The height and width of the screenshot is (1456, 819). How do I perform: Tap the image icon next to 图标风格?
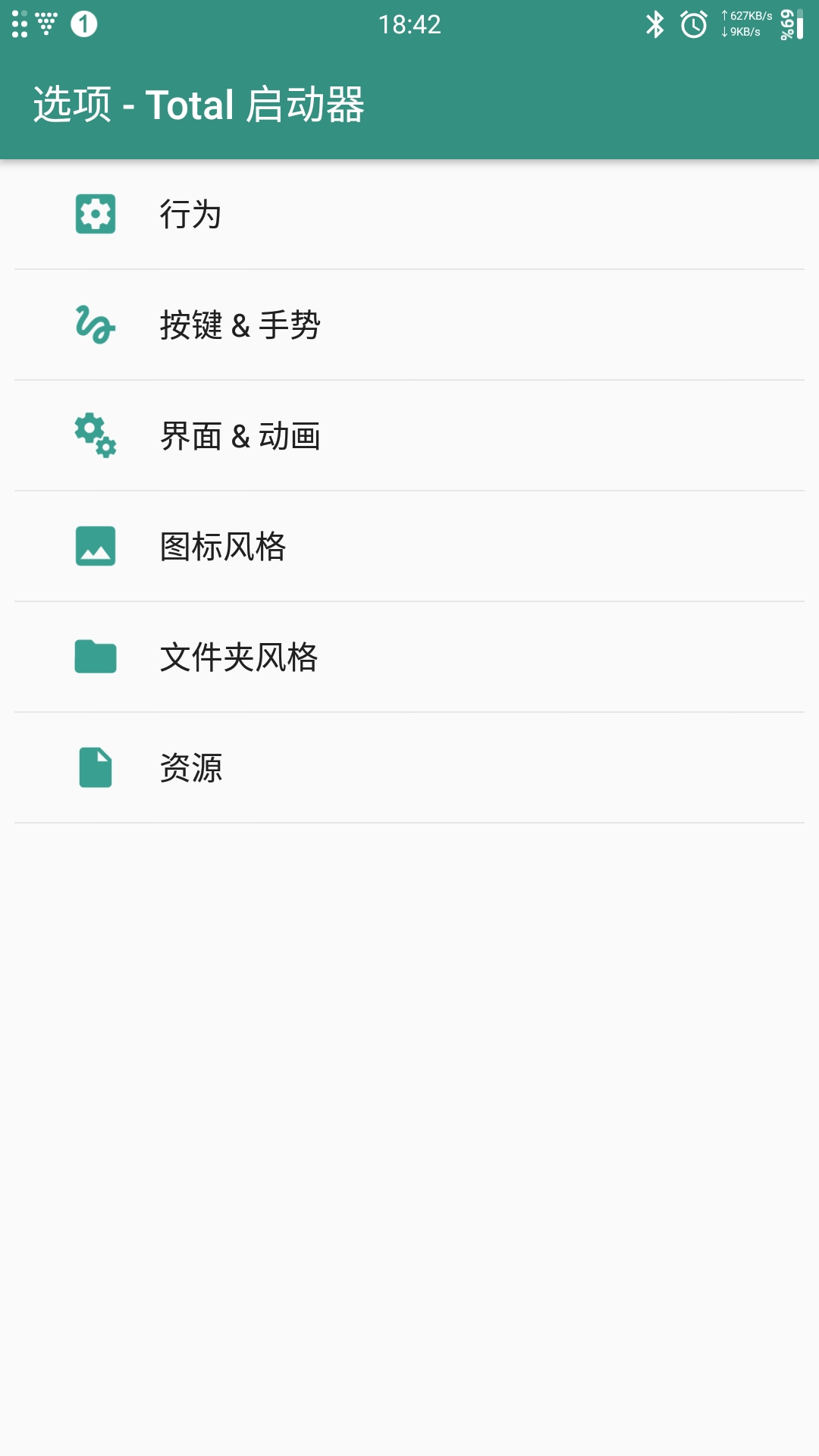94,546
